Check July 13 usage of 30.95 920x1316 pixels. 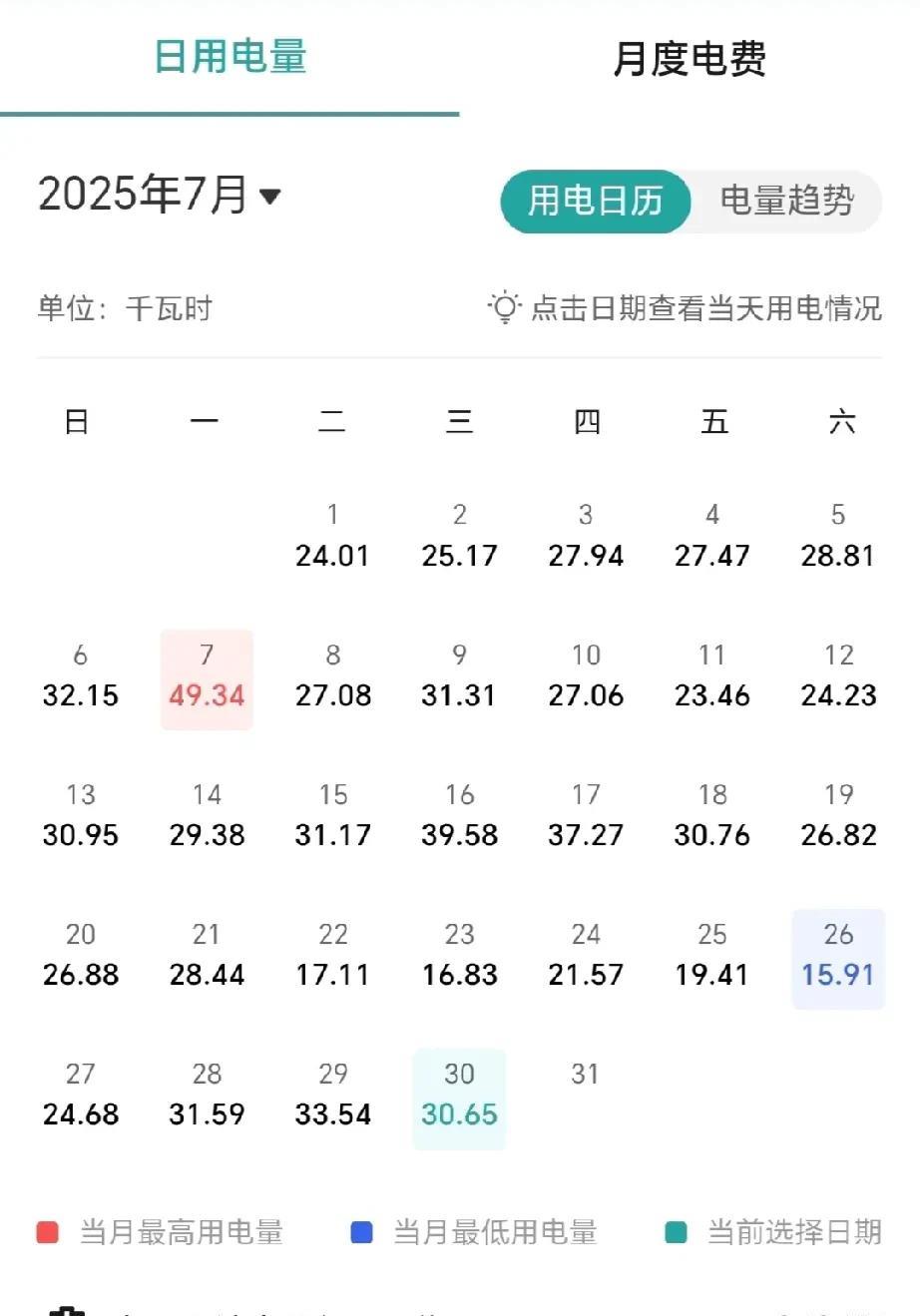(81, 817)
